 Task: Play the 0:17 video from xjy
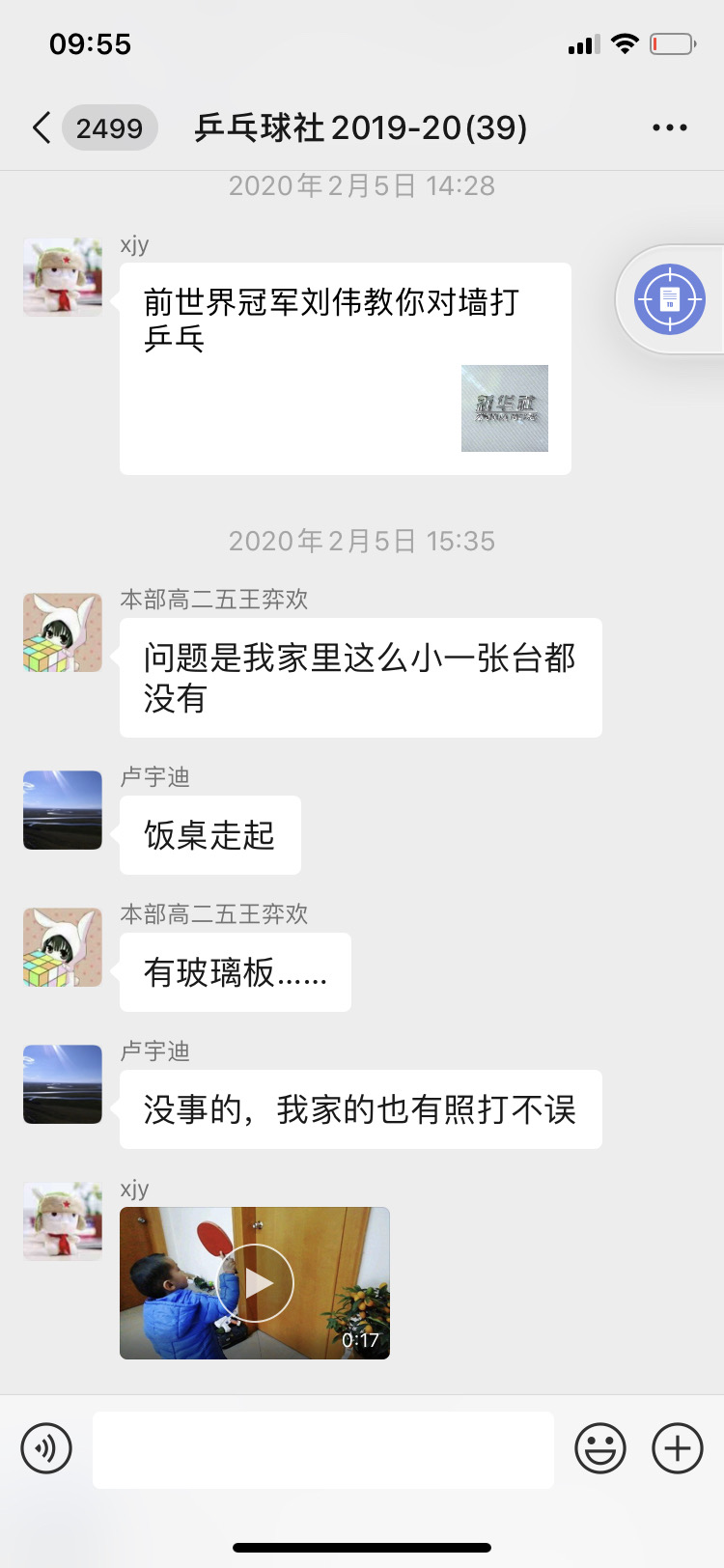[255, 1282]
